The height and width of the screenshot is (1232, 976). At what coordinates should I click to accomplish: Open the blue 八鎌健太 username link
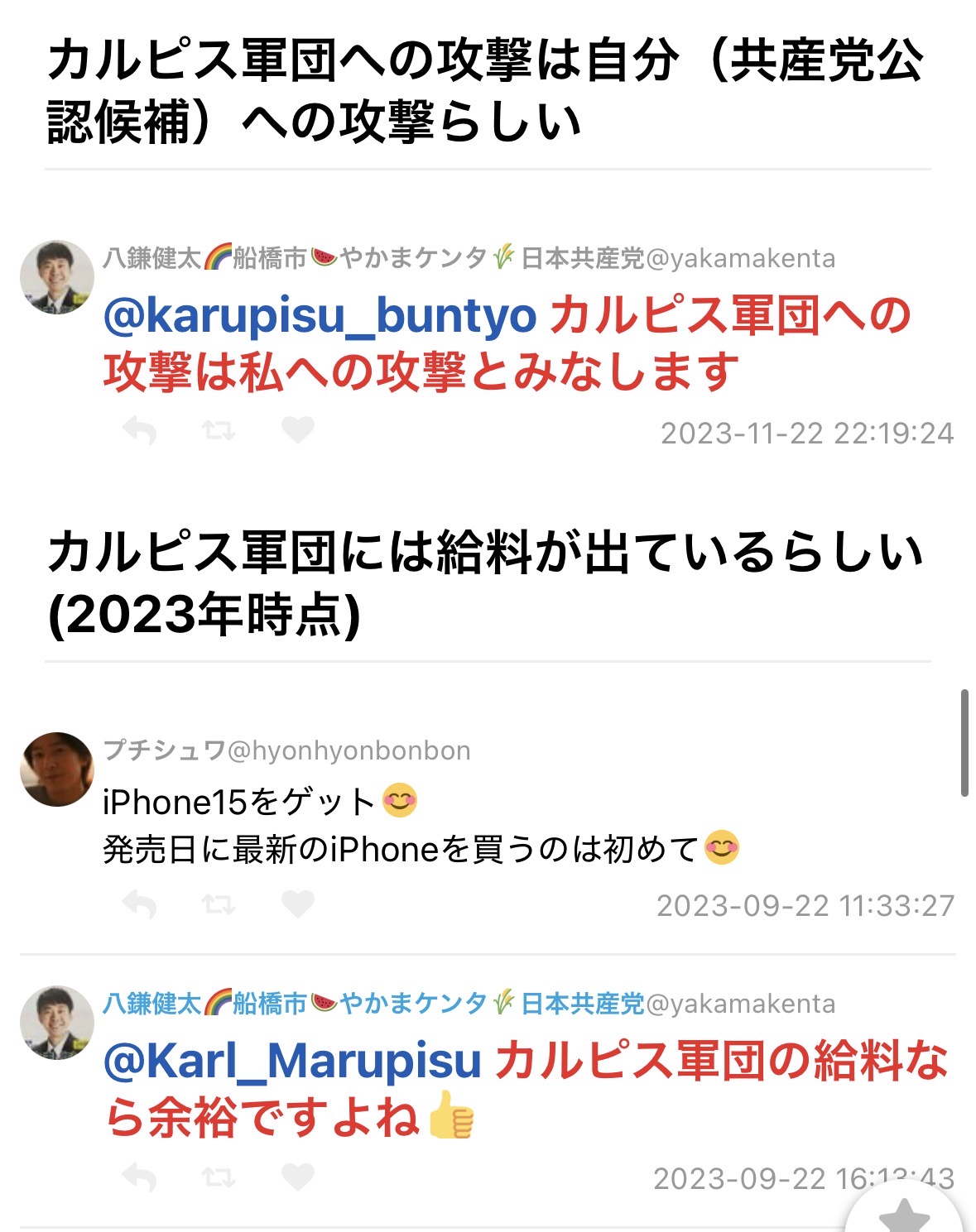click(x=373, y=1004)
